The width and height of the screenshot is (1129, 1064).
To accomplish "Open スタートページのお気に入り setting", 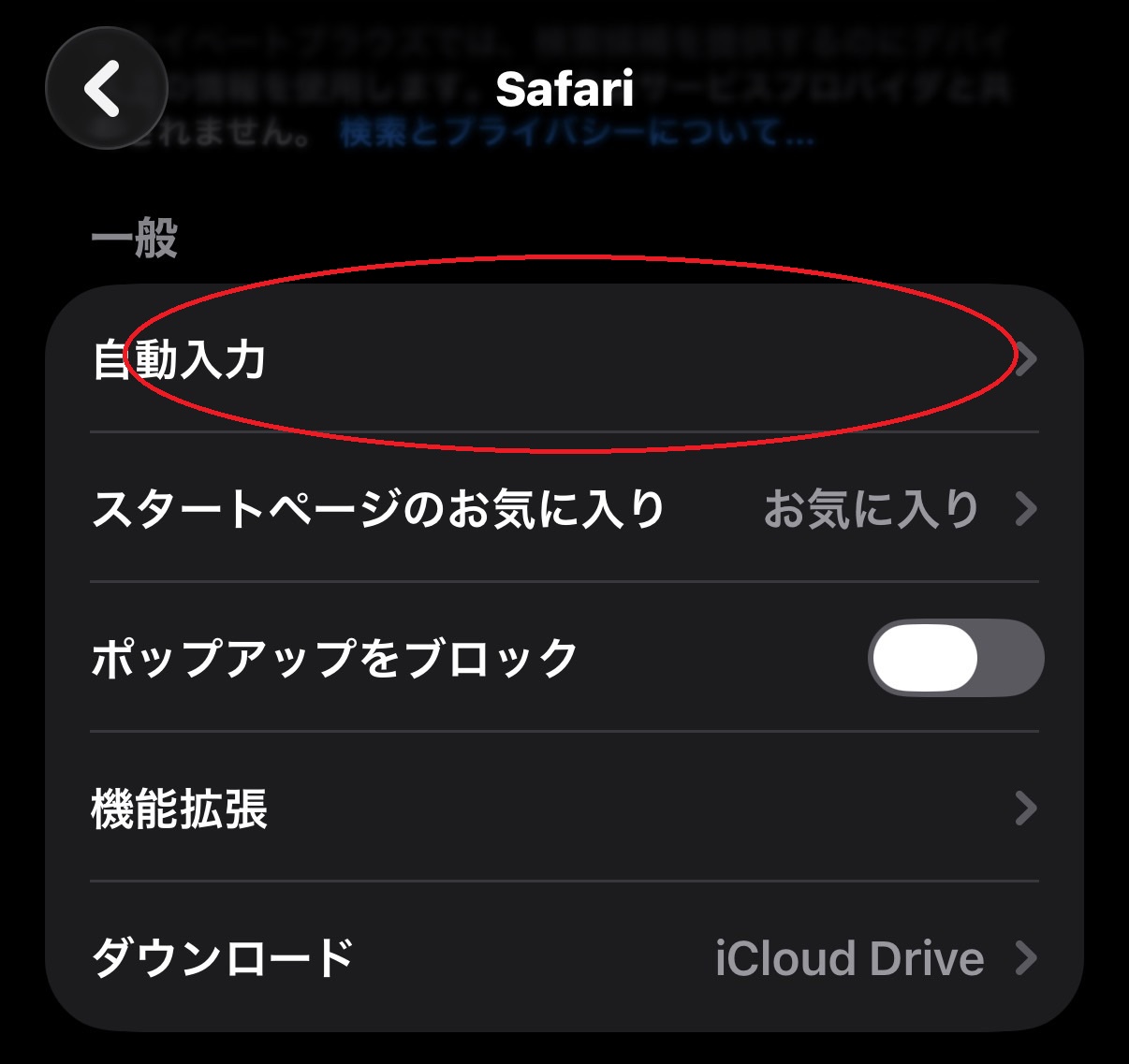I will click(x=562, y=509).
